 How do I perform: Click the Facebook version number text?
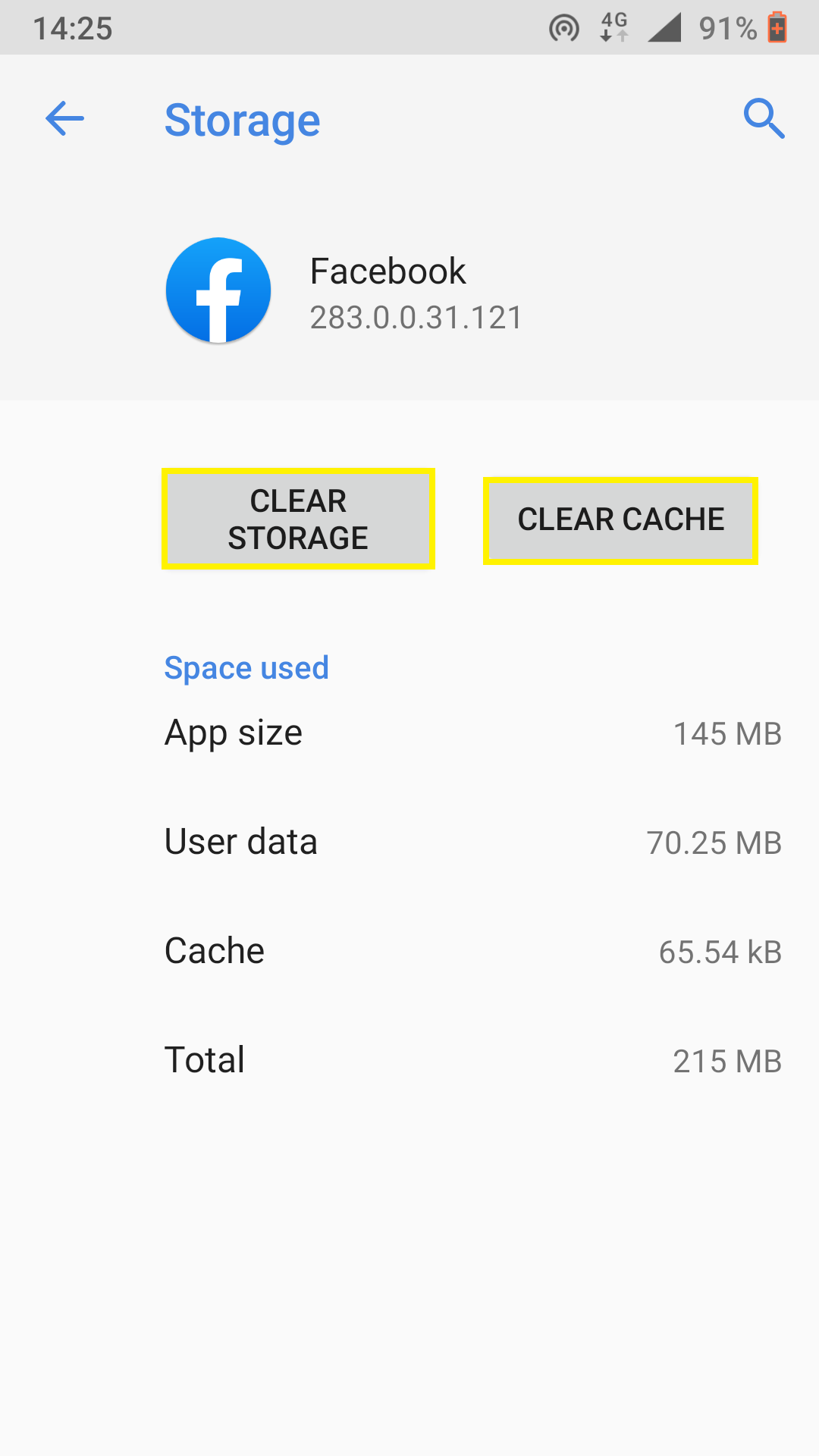click(x=416, y=318)
